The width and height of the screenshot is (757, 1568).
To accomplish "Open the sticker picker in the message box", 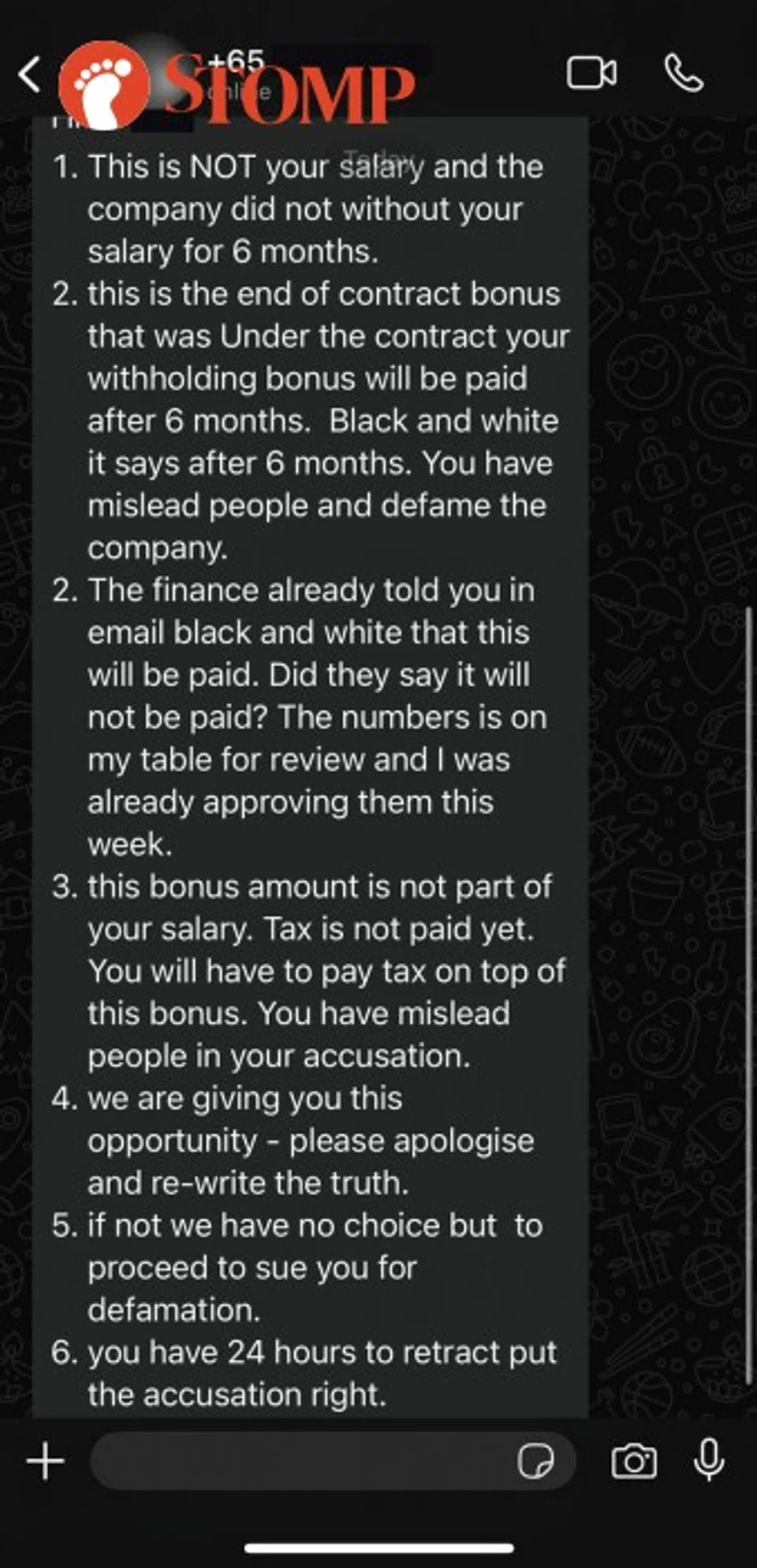I will (535, 1460).
